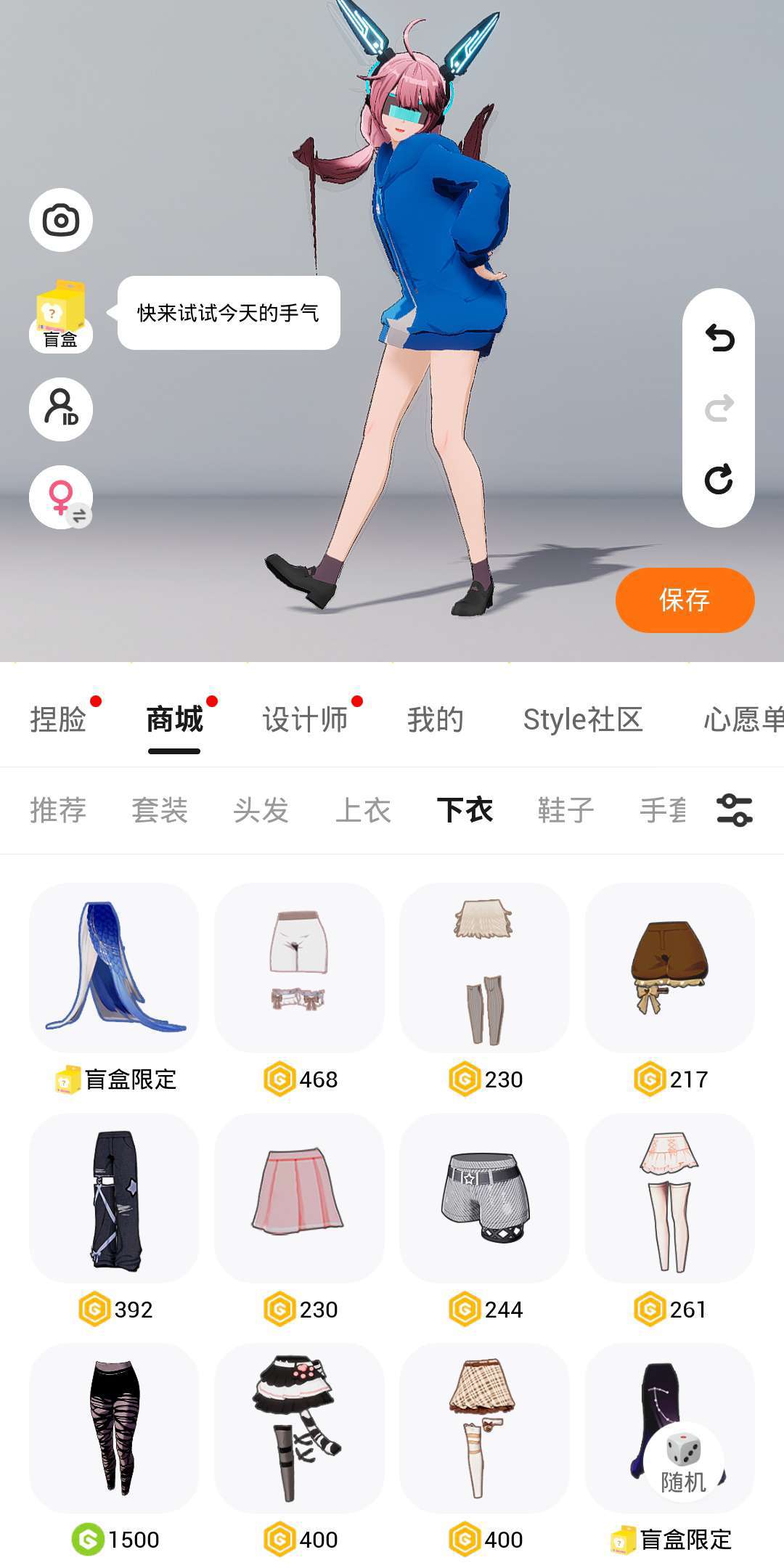Tap the 随机 dice button

click(683, 1461)
